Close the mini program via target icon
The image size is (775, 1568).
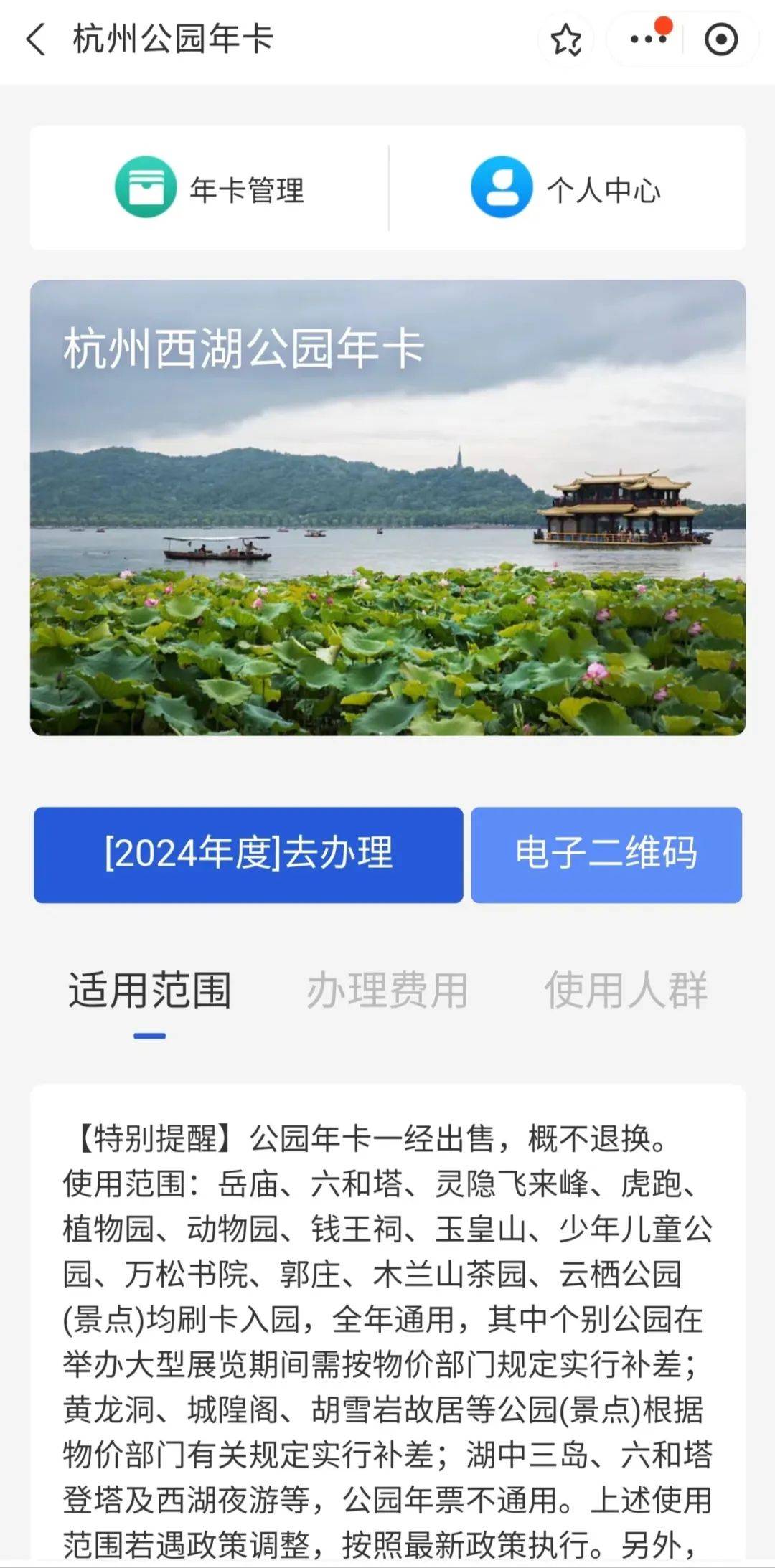pyautogui.click(x=721, y=39)
